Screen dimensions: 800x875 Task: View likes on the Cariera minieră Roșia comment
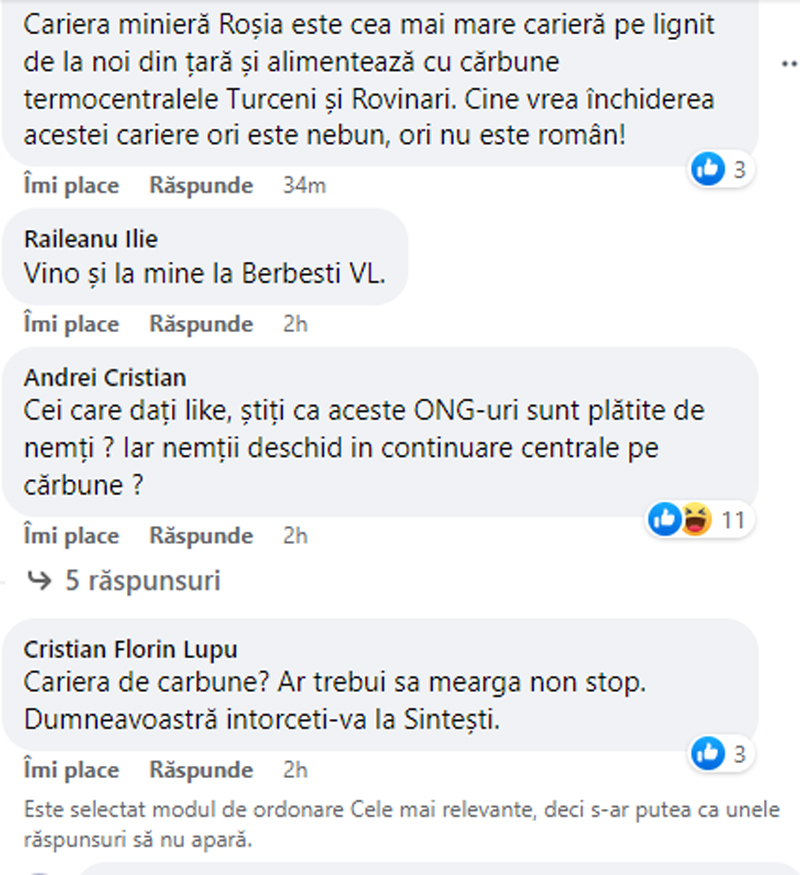tap(720, 170)
